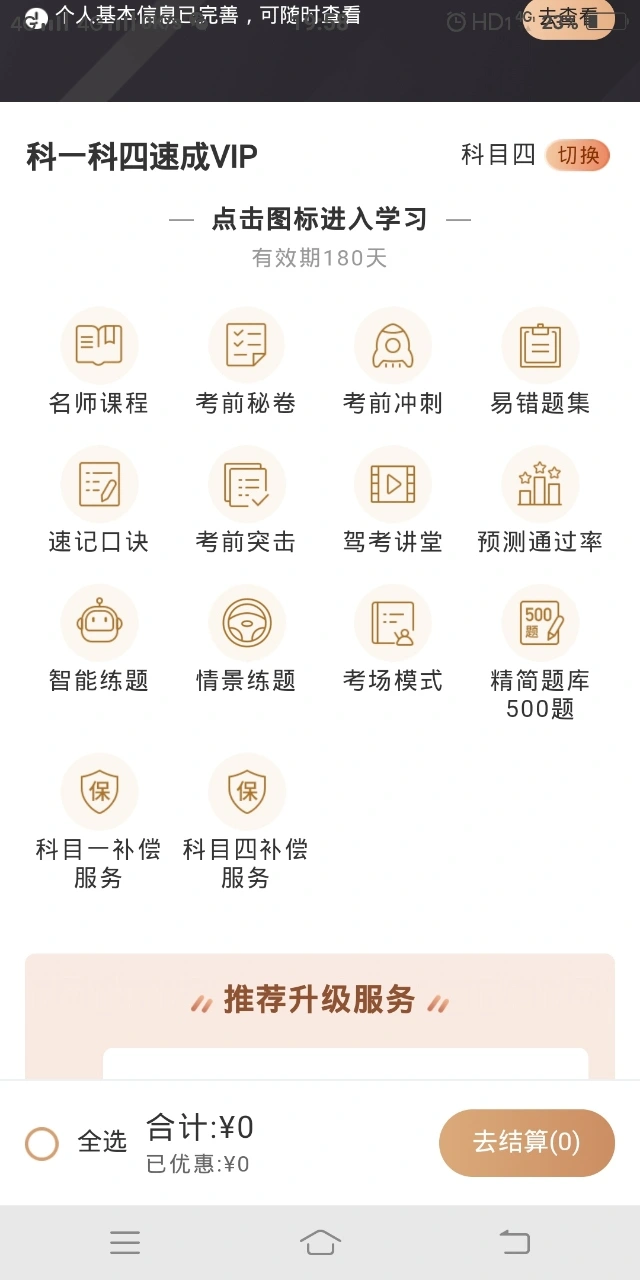
Task: Open 考前秘卷
Action: pos(246,362)
